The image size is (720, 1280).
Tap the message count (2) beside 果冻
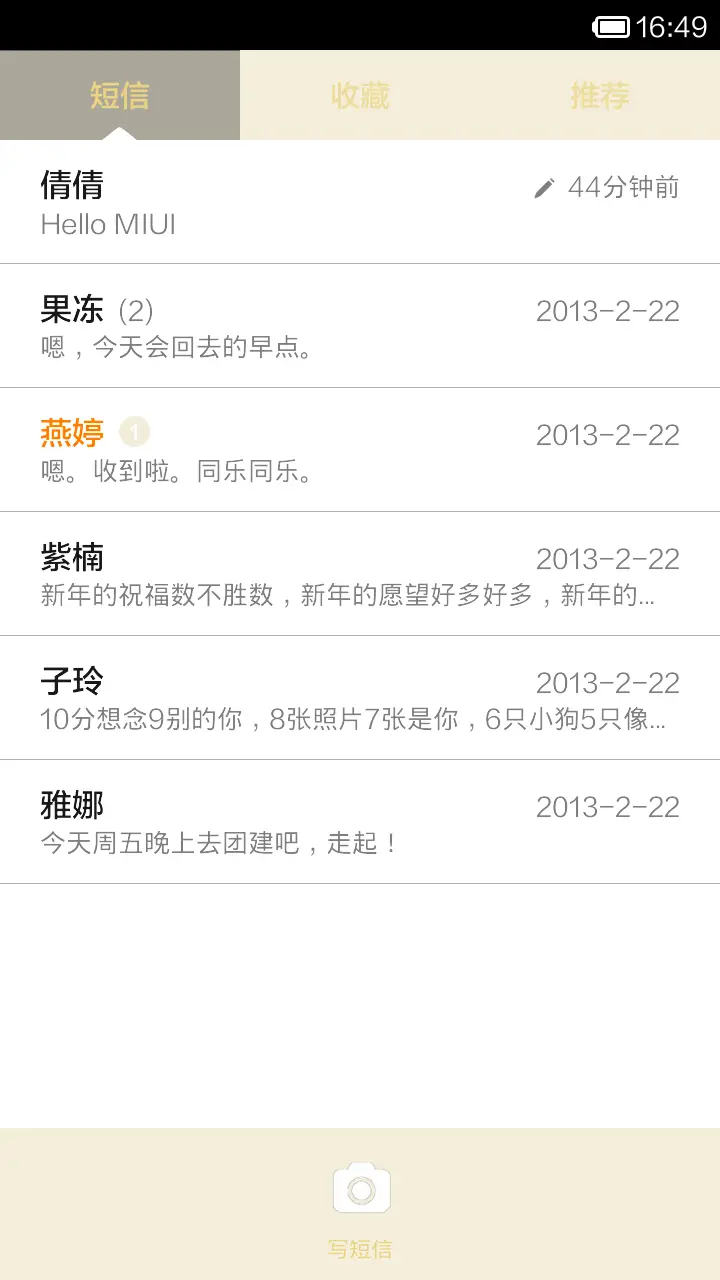pos(131,310)
